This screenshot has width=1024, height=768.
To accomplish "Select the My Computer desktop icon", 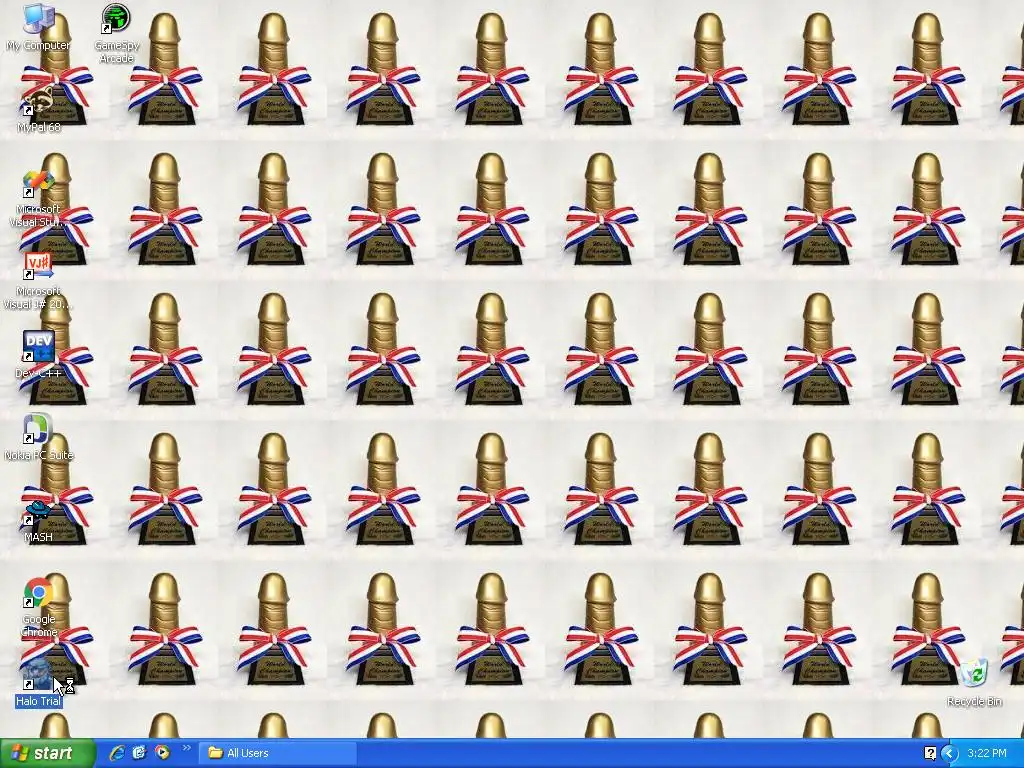I will [38, 20].
